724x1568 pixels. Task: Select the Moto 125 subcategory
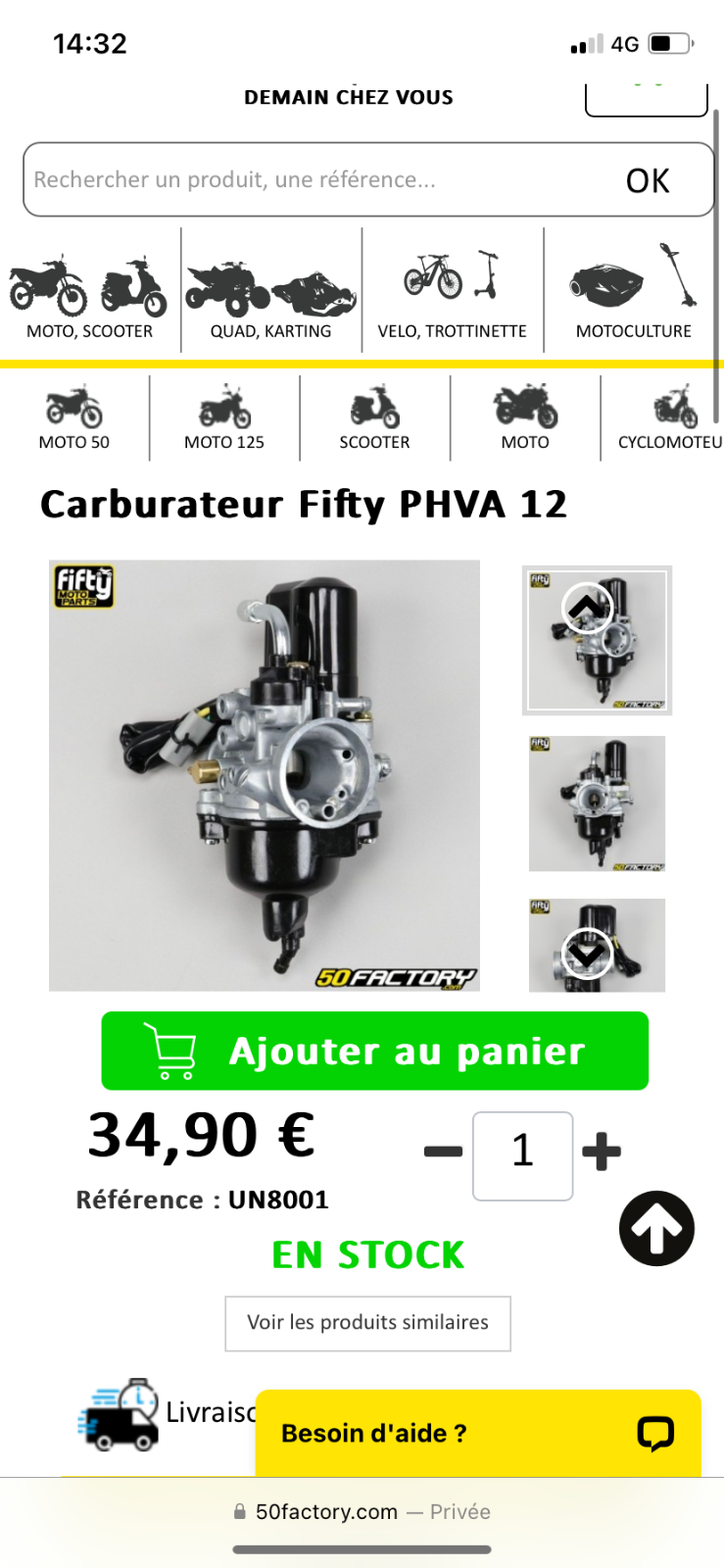224,418
